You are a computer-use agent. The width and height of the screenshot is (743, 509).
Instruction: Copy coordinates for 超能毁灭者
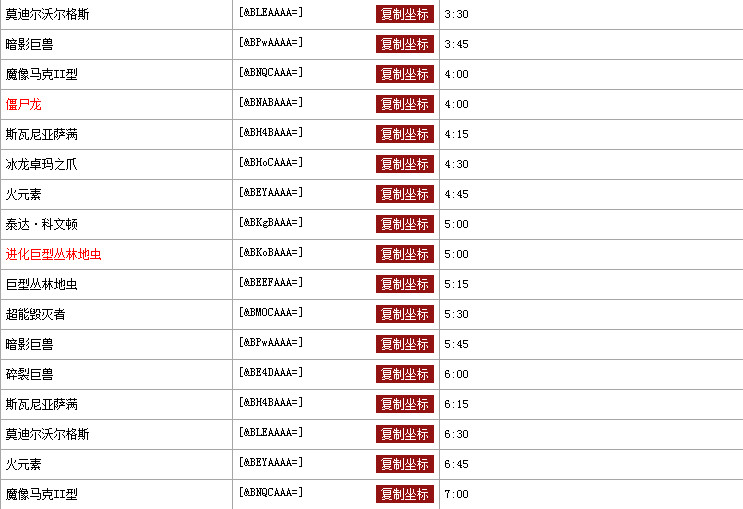(x=405, y=314)
